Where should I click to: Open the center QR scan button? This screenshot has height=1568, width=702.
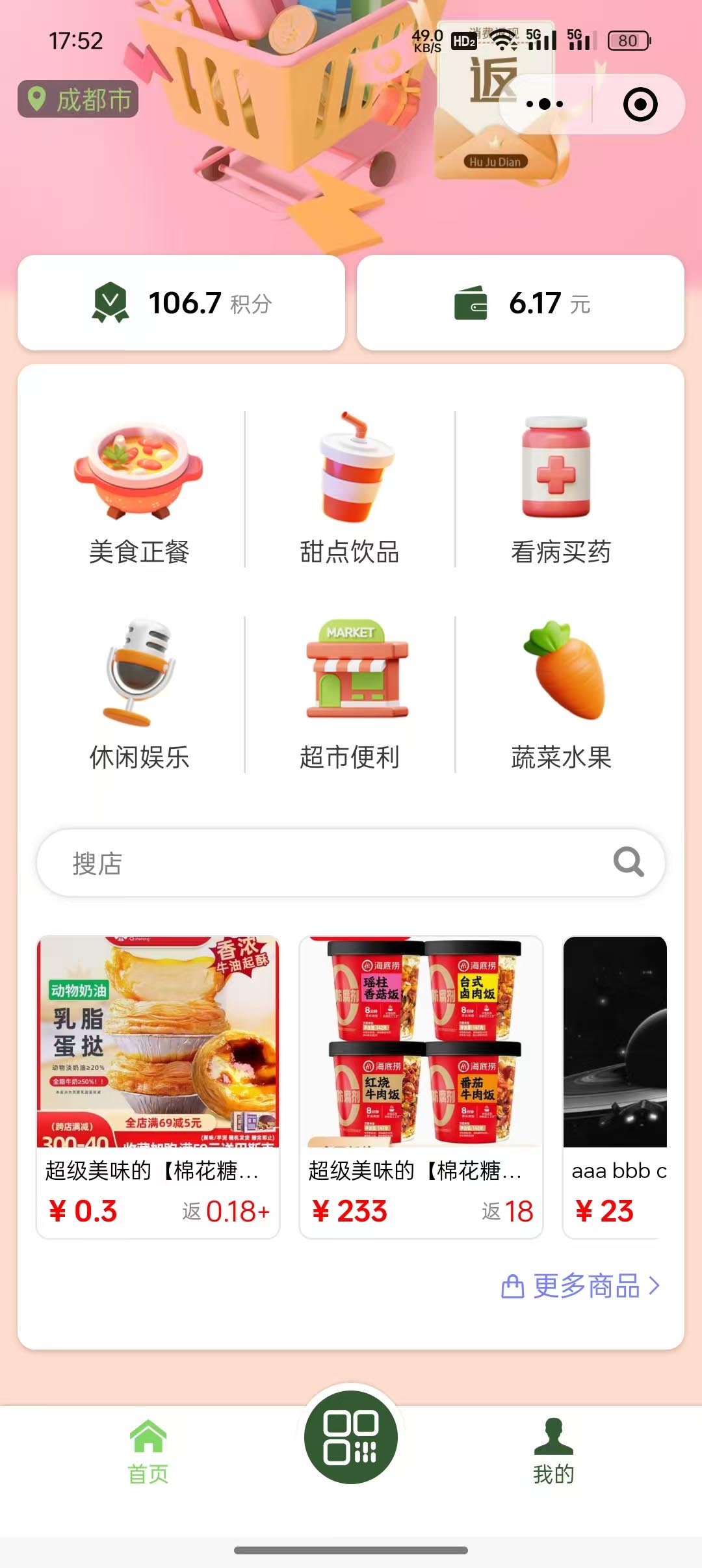[x=351, y=1437]
